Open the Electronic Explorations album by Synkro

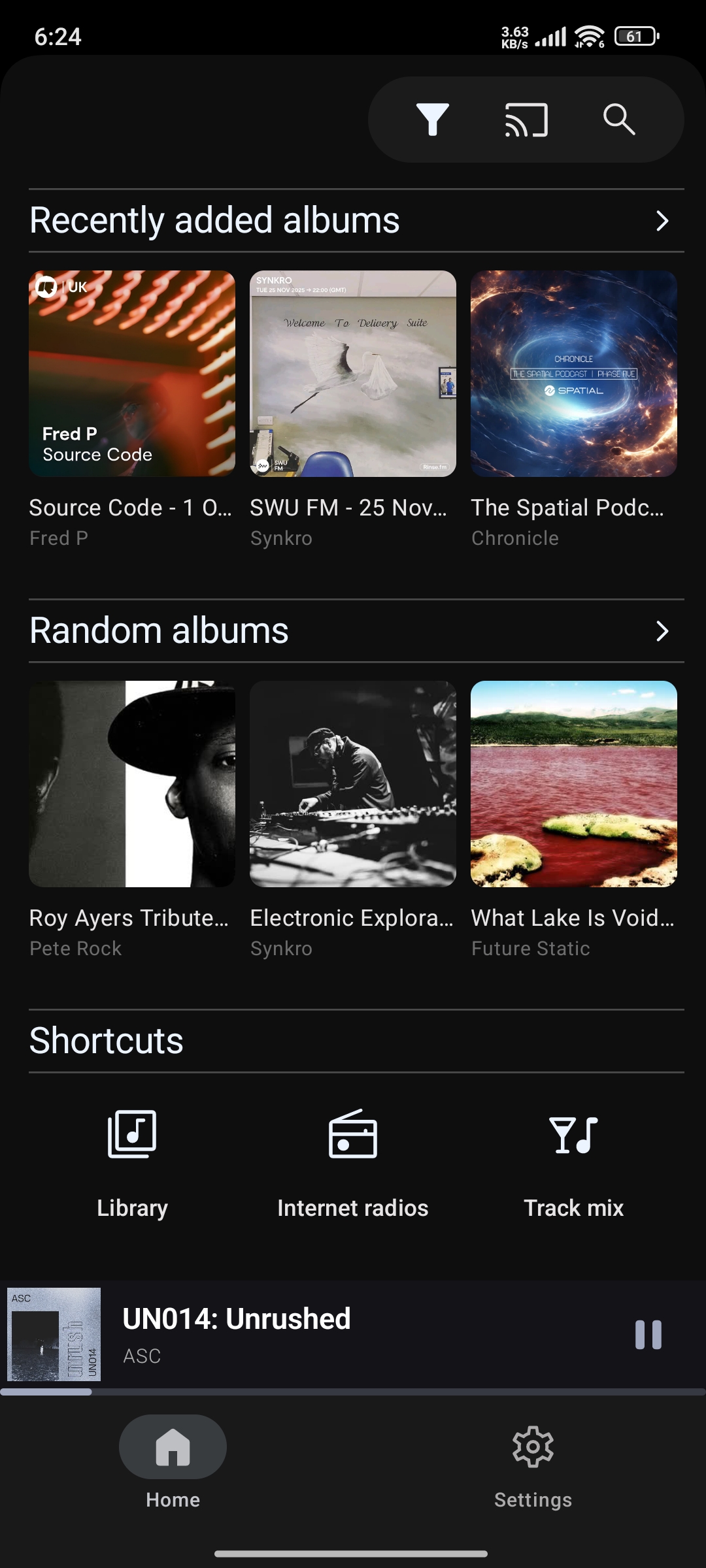pos(353,784)
